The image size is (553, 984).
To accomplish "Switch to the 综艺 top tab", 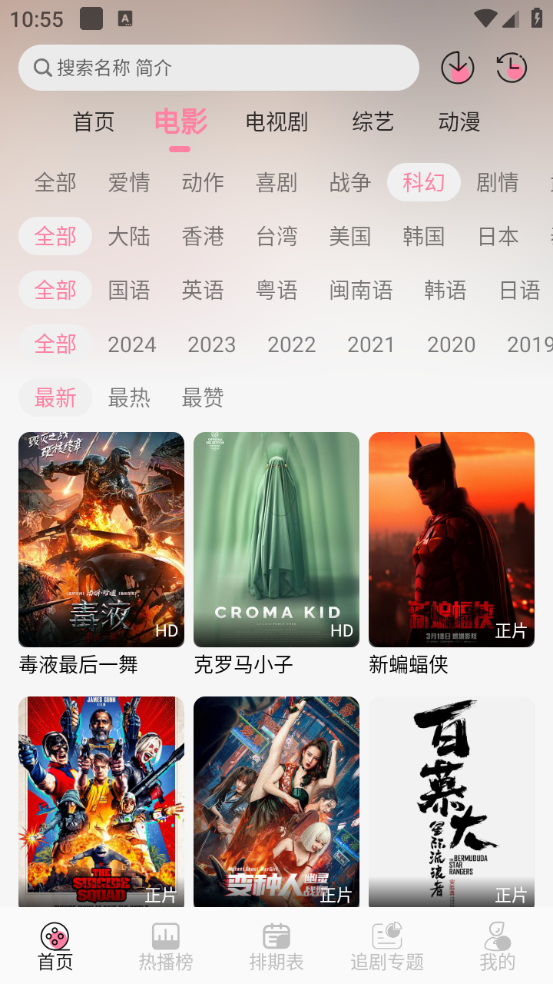I will [373, 122].
